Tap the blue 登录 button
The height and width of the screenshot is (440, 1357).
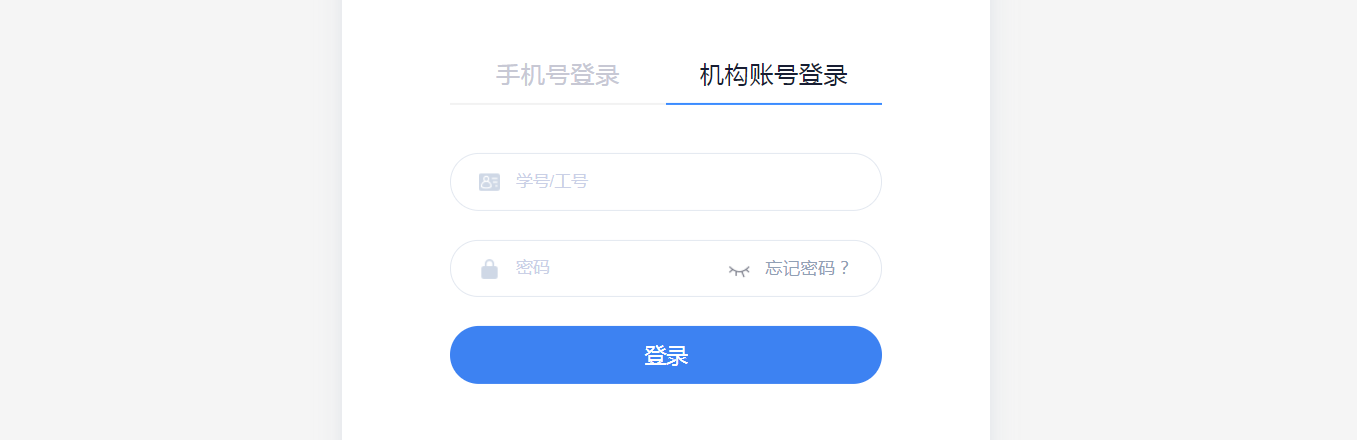tap(665, 355)
